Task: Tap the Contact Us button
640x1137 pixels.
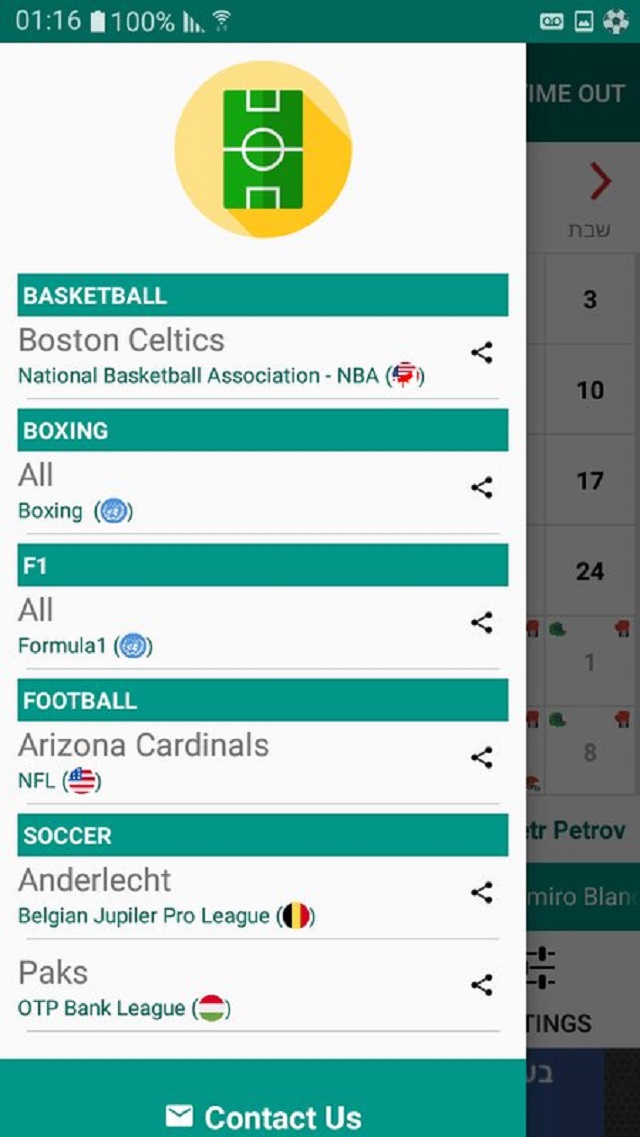Action: [263, 1116]
